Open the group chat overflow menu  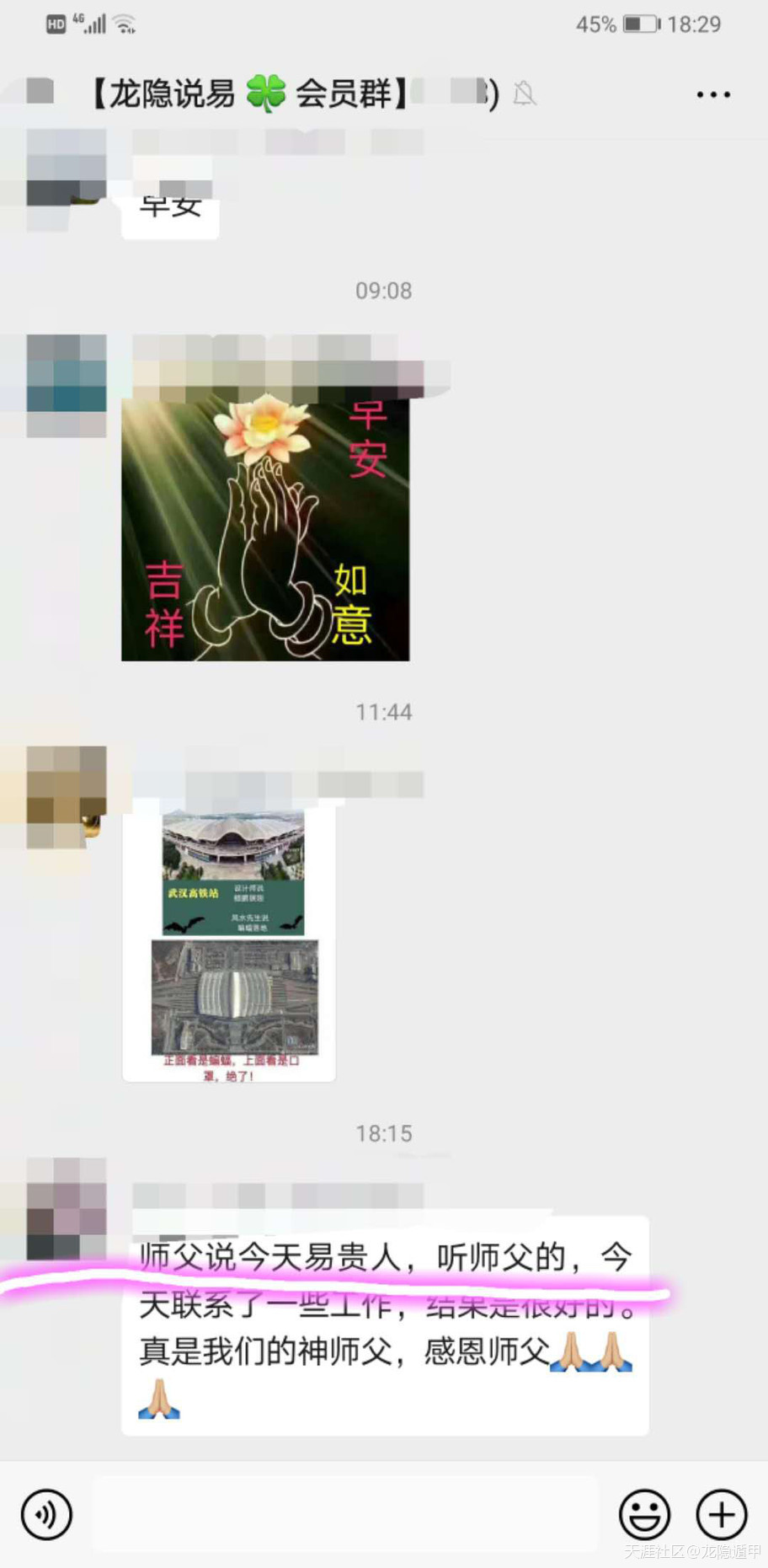(x=712, y=94)
